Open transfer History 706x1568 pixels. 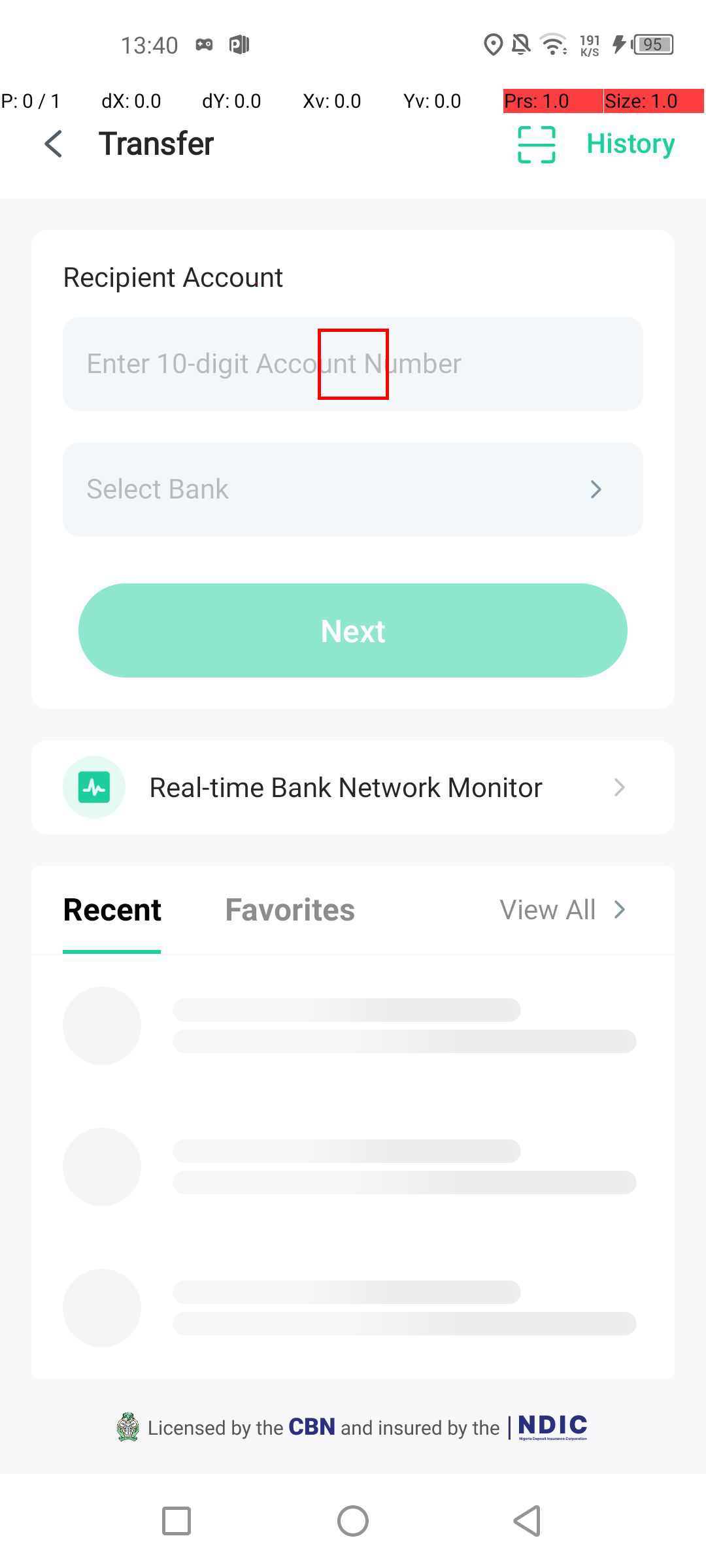tap(630, 144)
